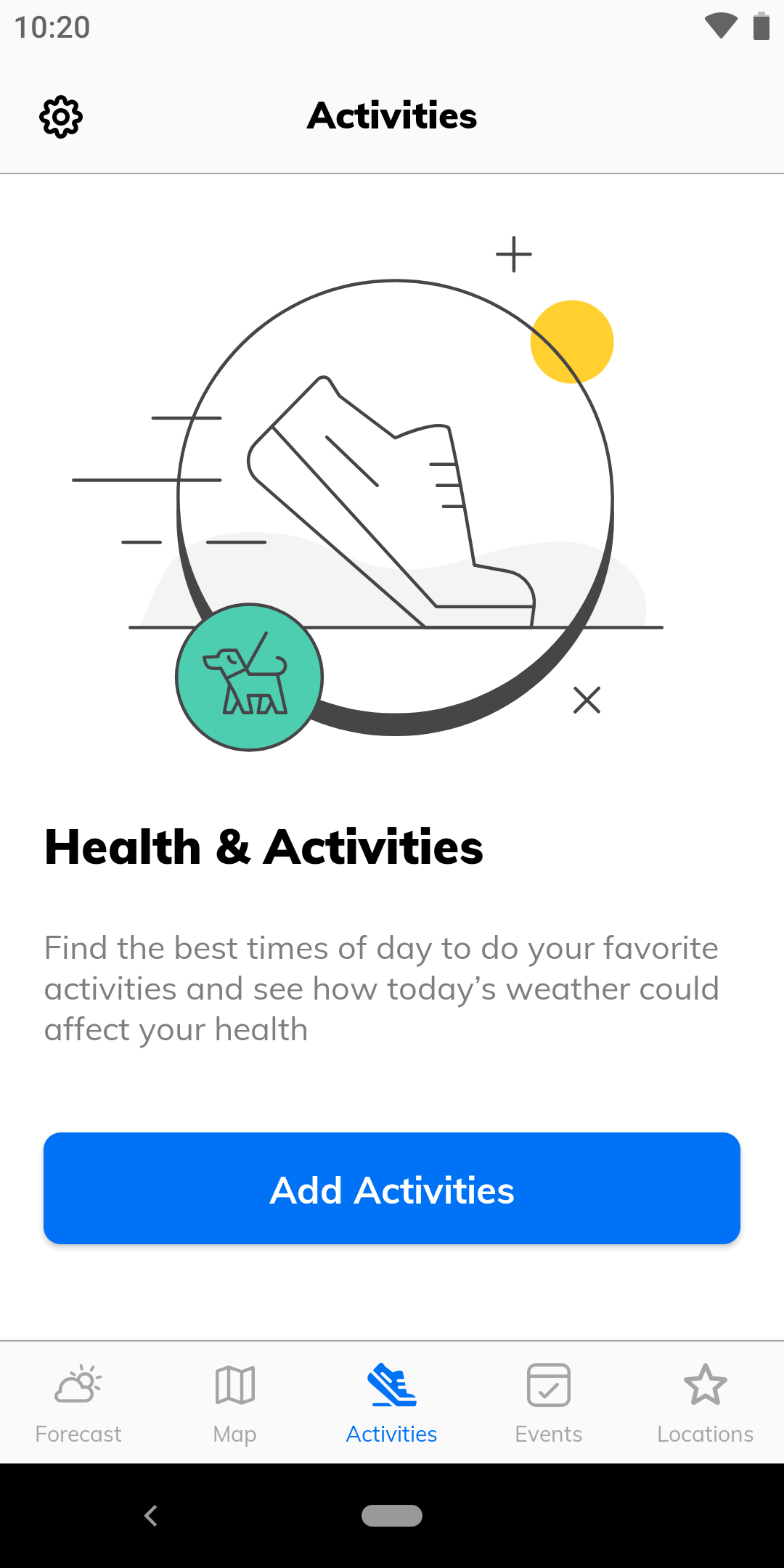Screen dimensions: 784x1568
Task: Switch to the Forecast tab
Action: coord(78,1402)
